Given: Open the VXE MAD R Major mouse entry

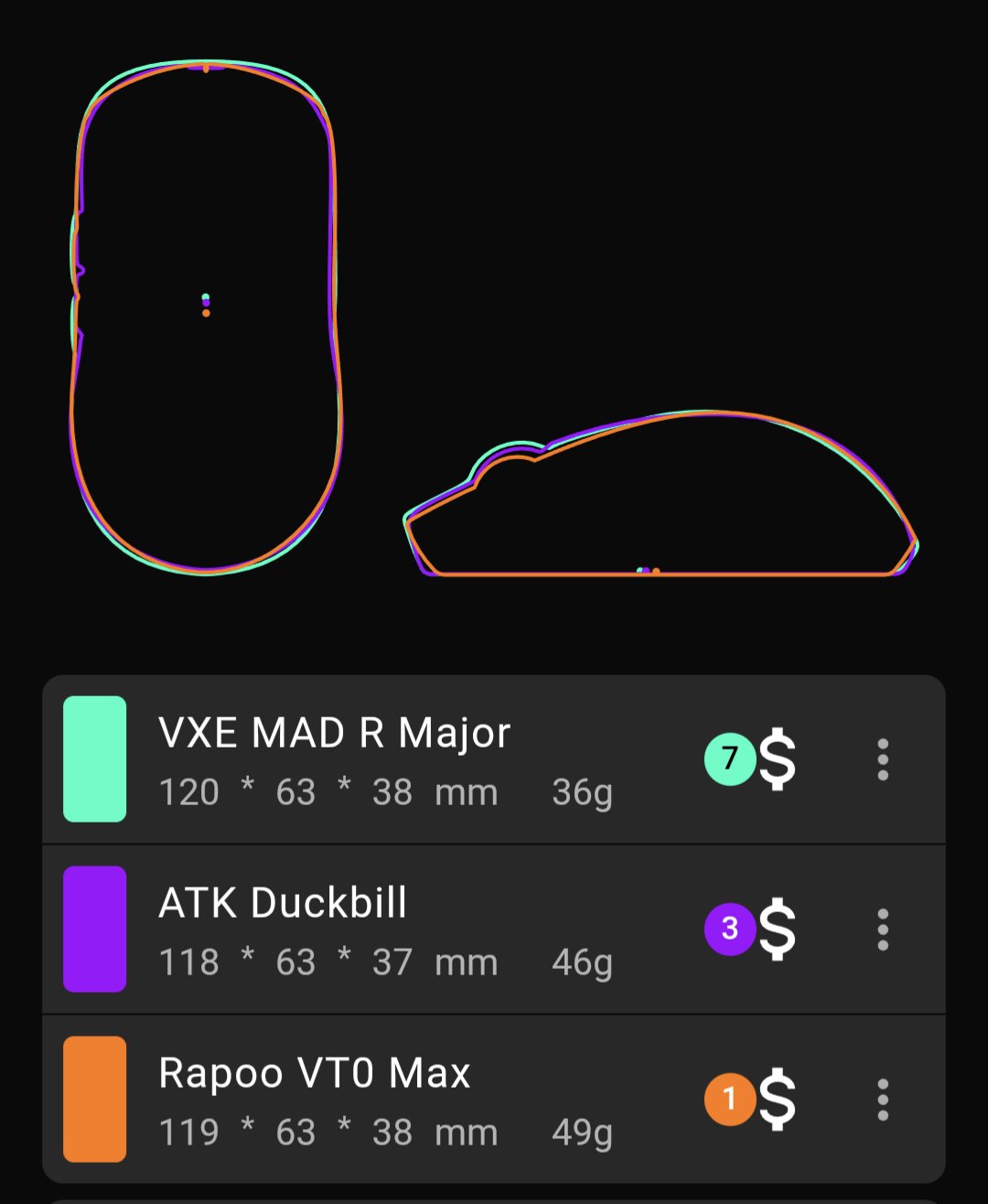Looking at the screenshot, I should pyautogui.click(x=384, y=759).
